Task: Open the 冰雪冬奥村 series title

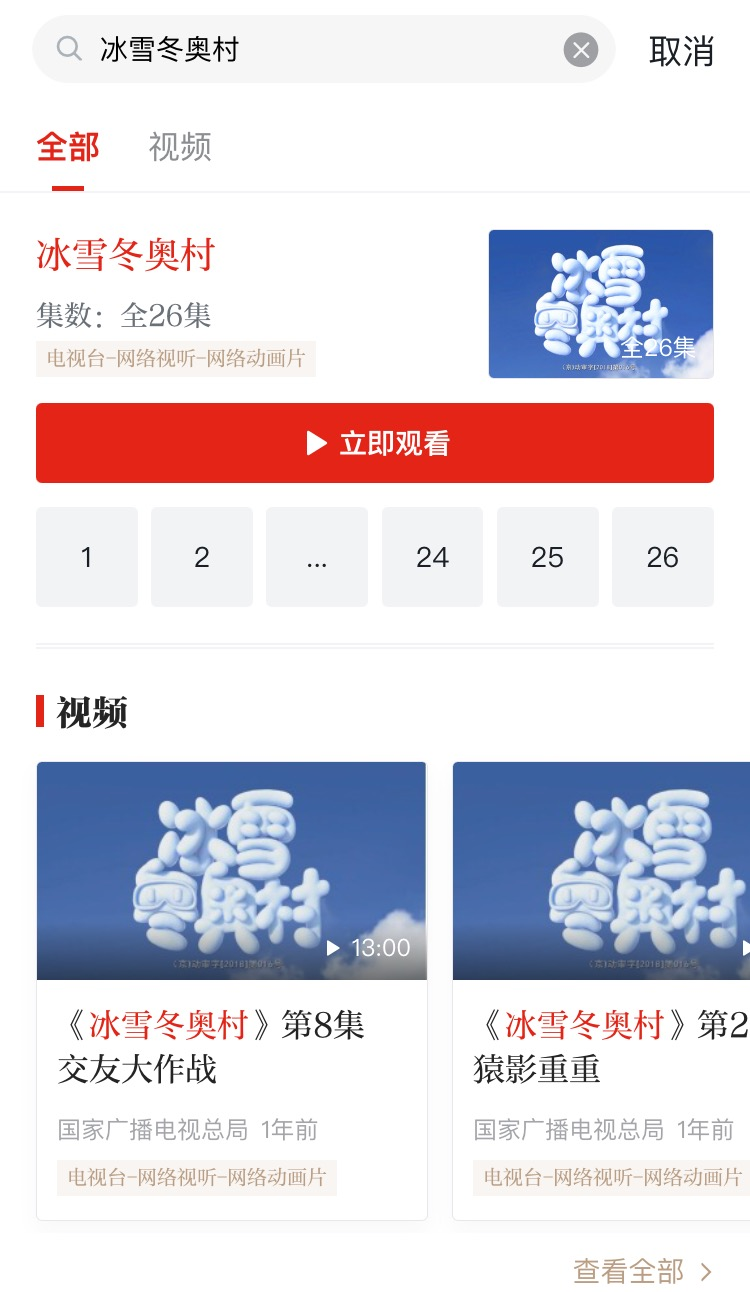Action: pyautogui.click(x=126, y=255)
